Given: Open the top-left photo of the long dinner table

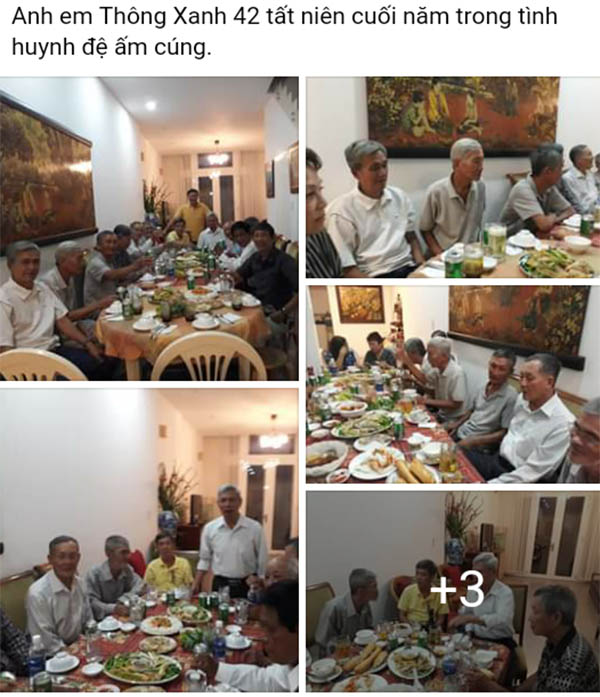Looking at the screenshot, I should pyautogui.click(x=149, y=228).
